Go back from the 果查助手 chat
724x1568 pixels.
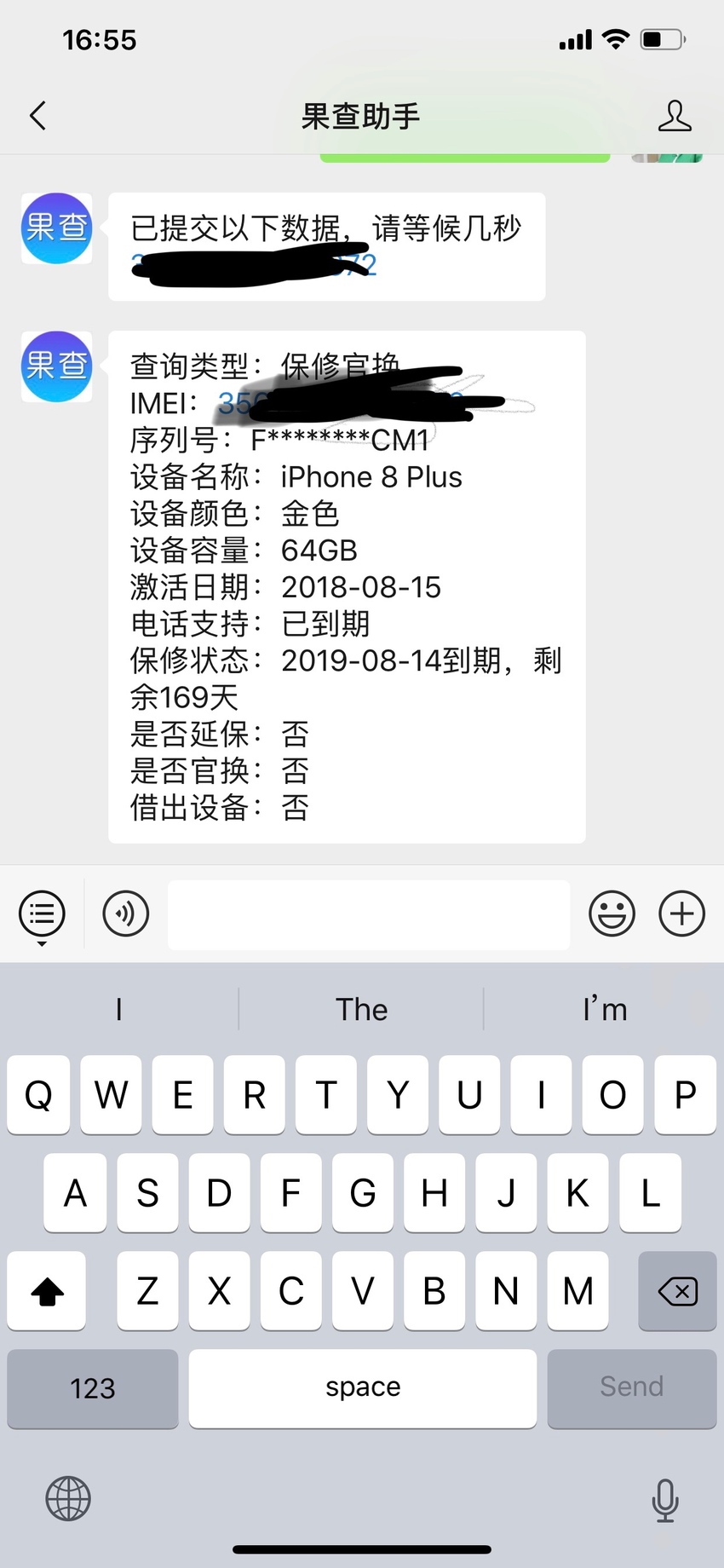[x=37, y=116]
